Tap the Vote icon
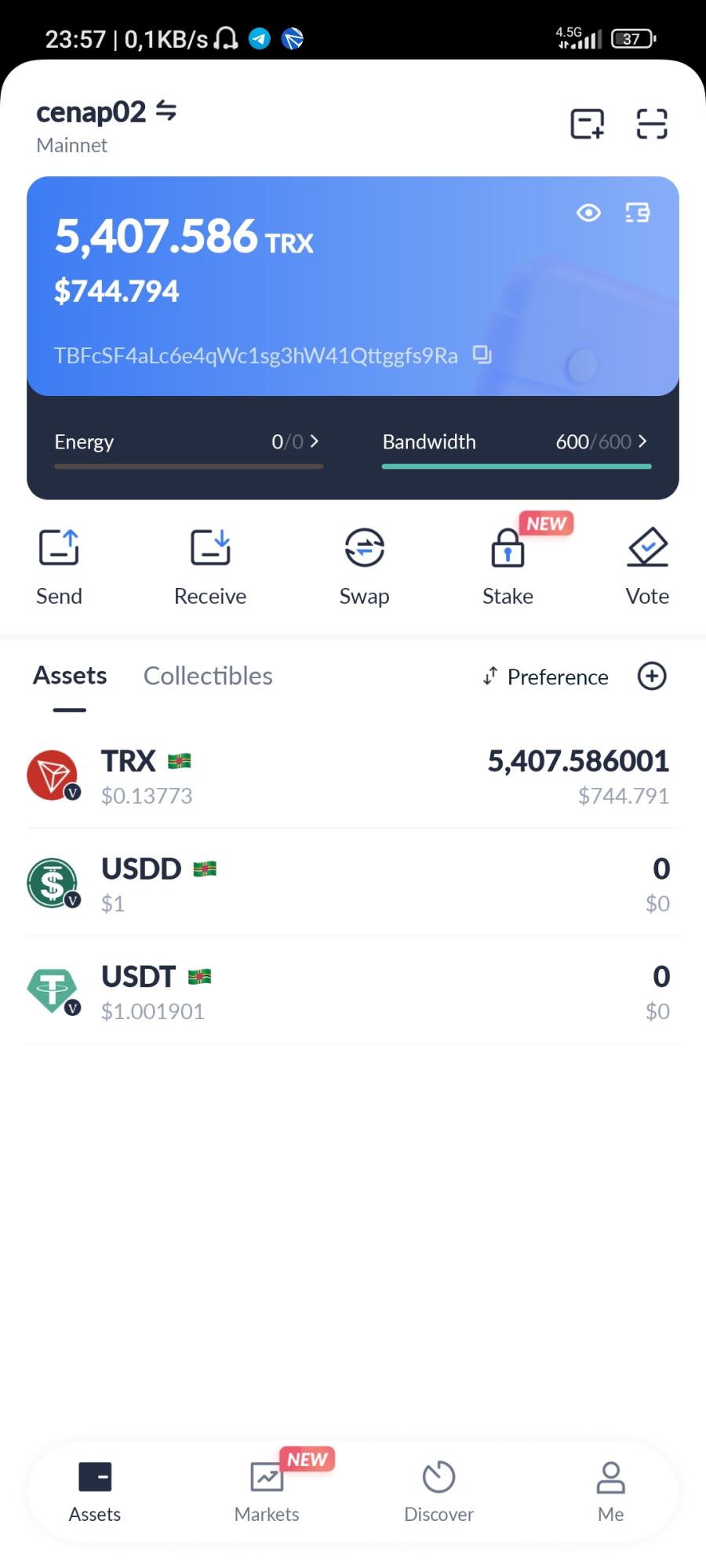The height and width of the screenshot is (1568, 706). [x=647, y=547]
